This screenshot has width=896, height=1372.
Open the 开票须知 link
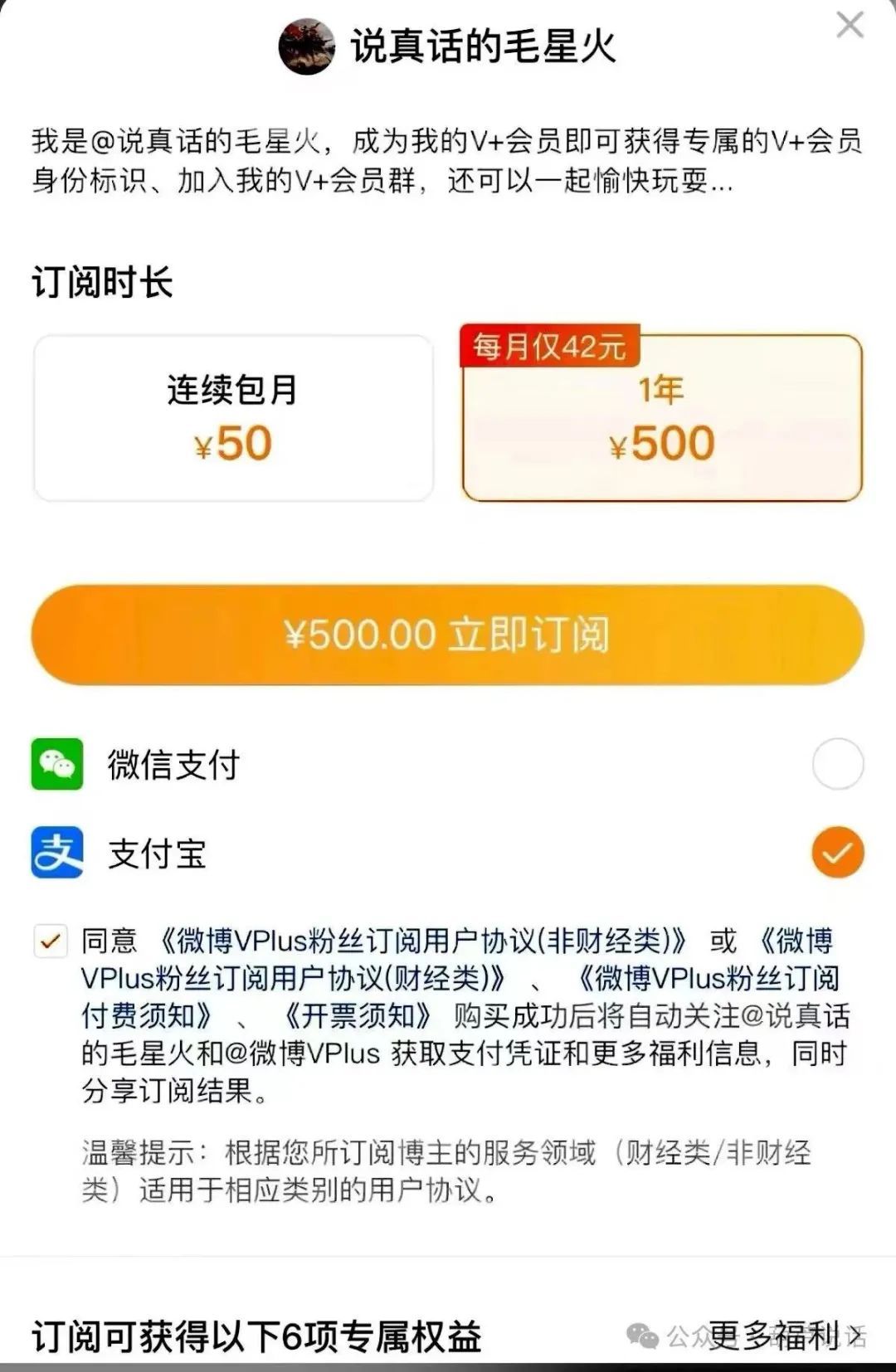tap(358, 1016)
